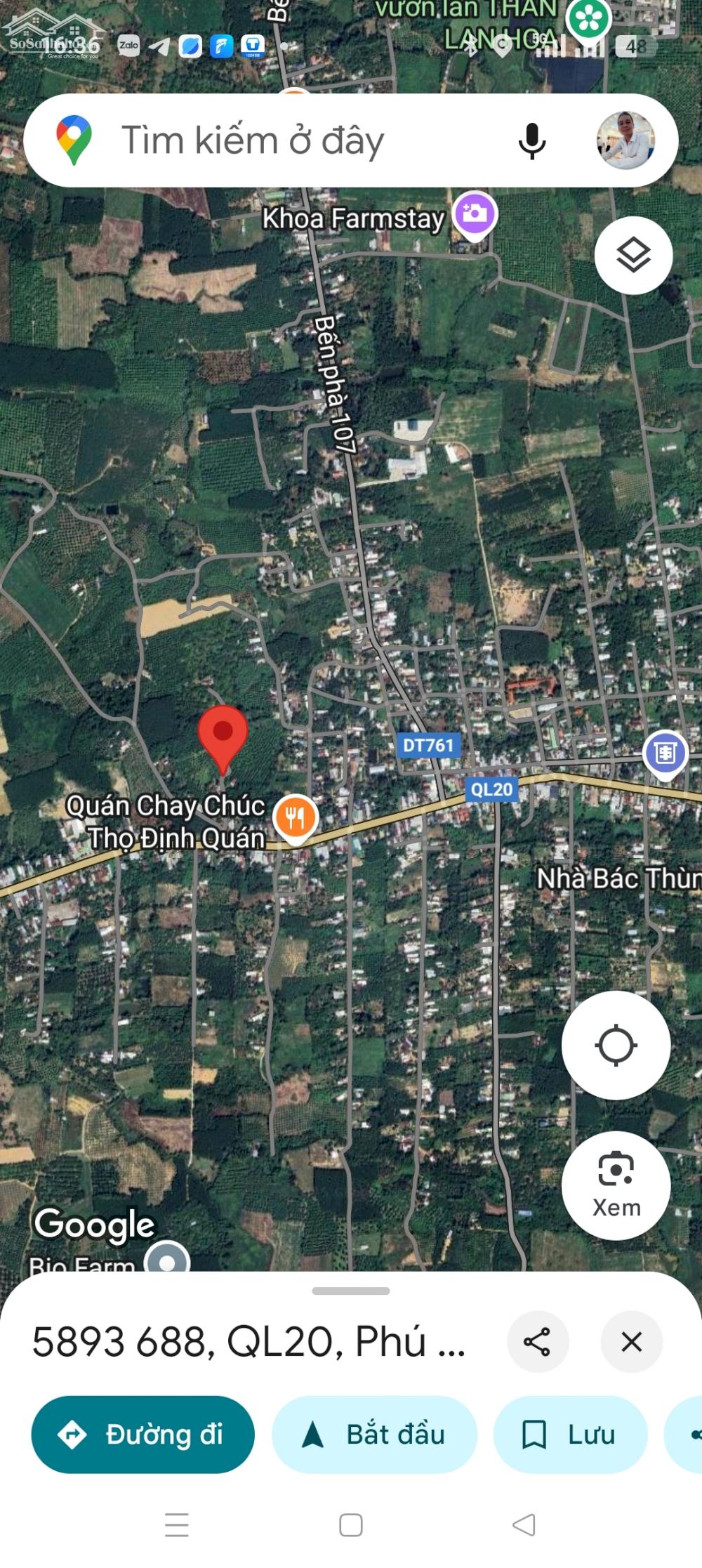The image size is (702, 1568).
Task: Open the Xem camera view button
Action: click(616, 1185)
